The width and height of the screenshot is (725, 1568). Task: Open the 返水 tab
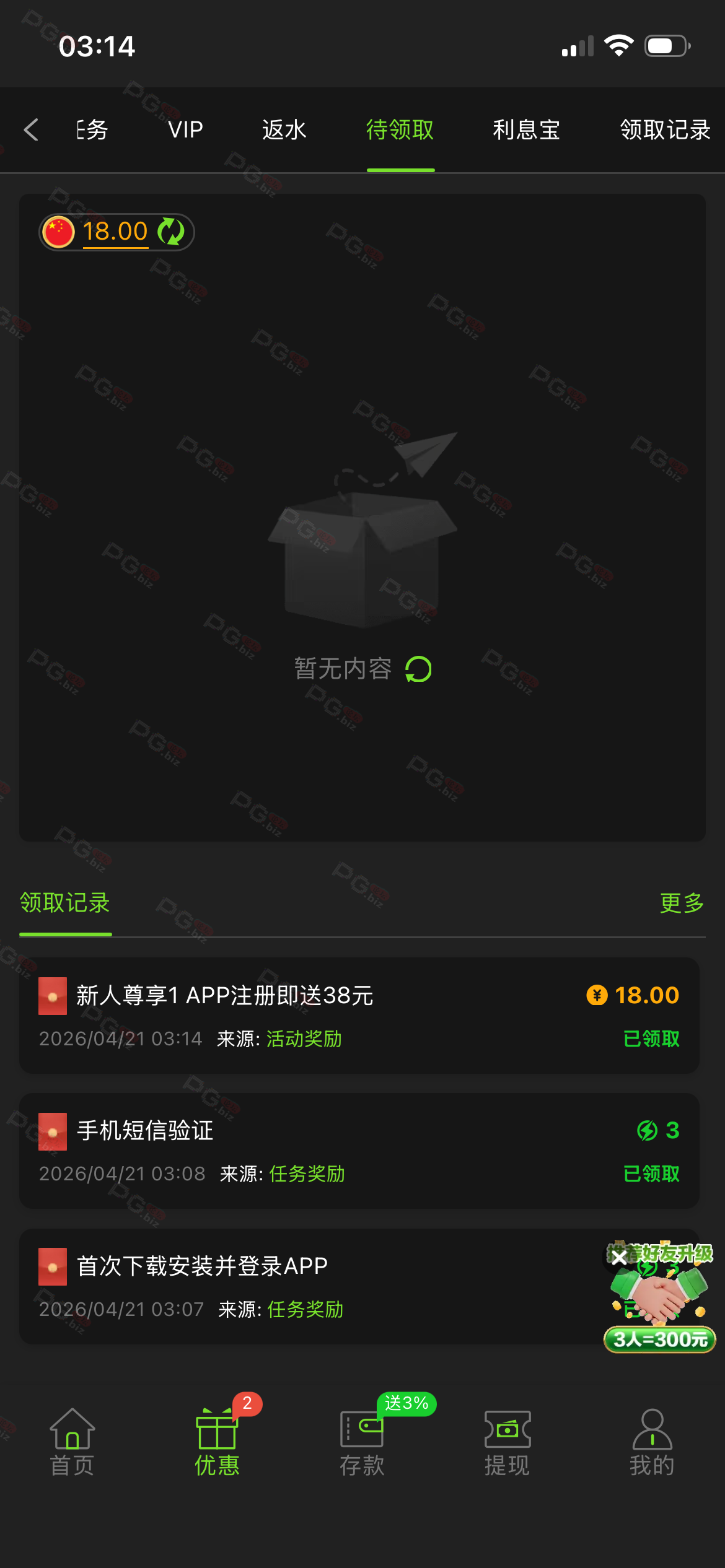[284, 130]
